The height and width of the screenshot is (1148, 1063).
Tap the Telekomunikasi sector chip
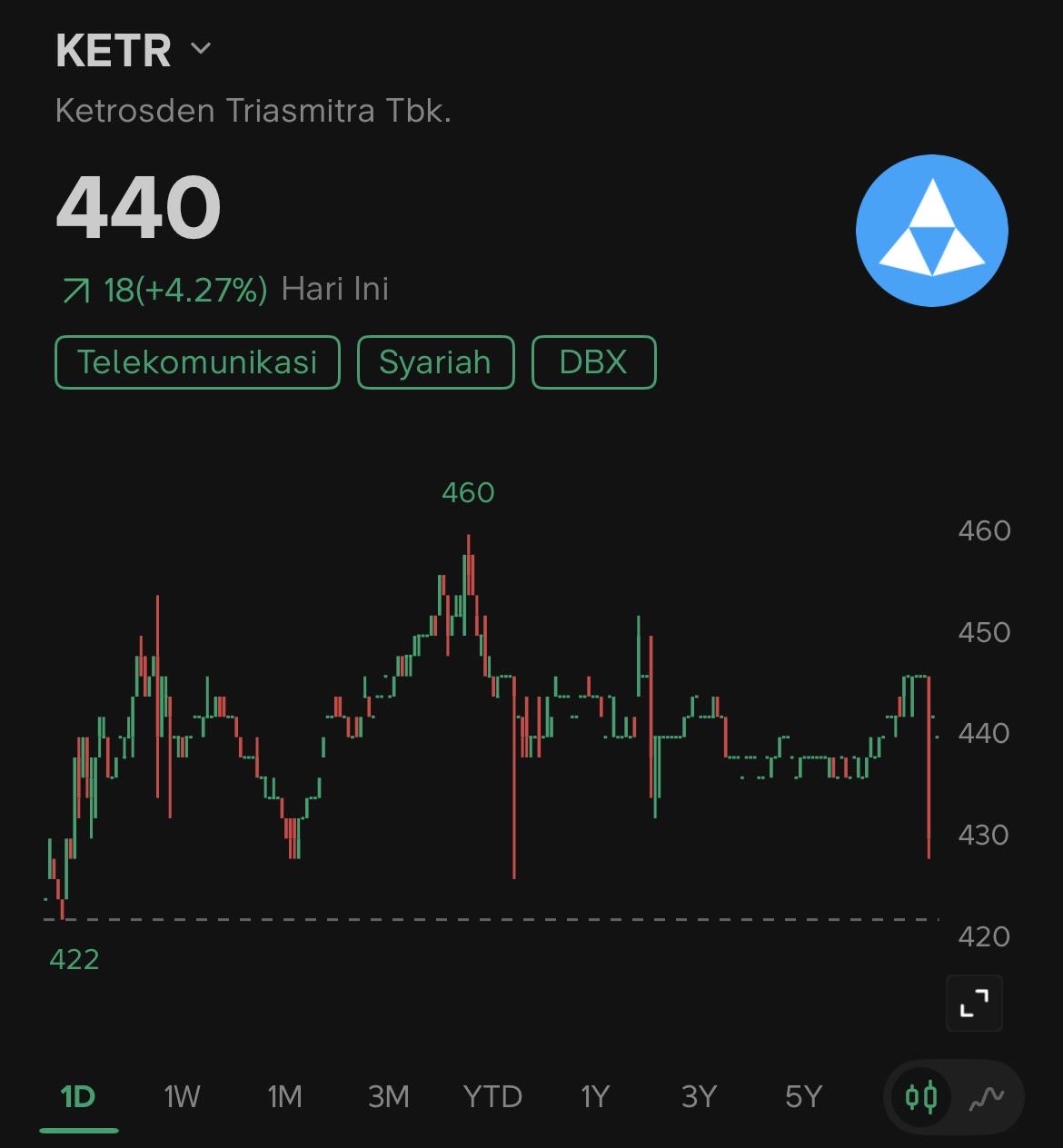click(197, 362)
